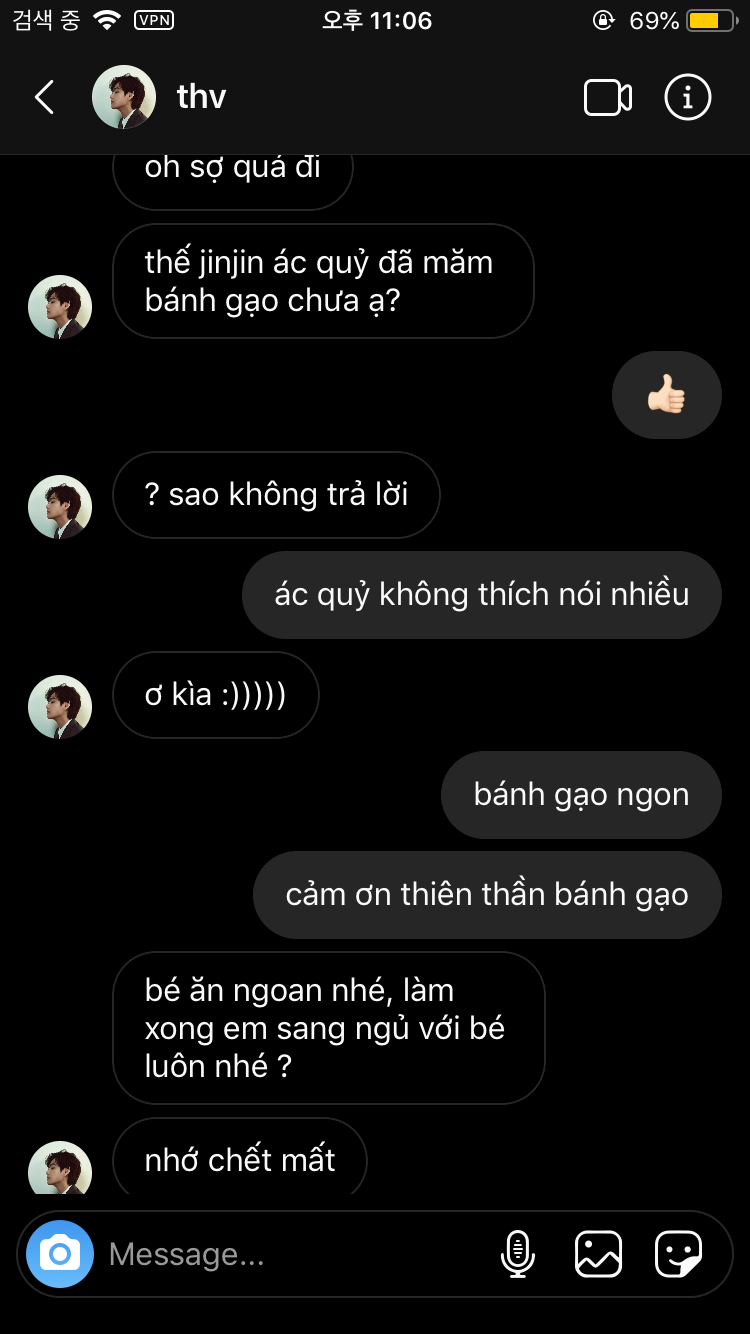The image size is (750, 1334).
Task: Go back to the inbox list
Action: coord(44,97)
